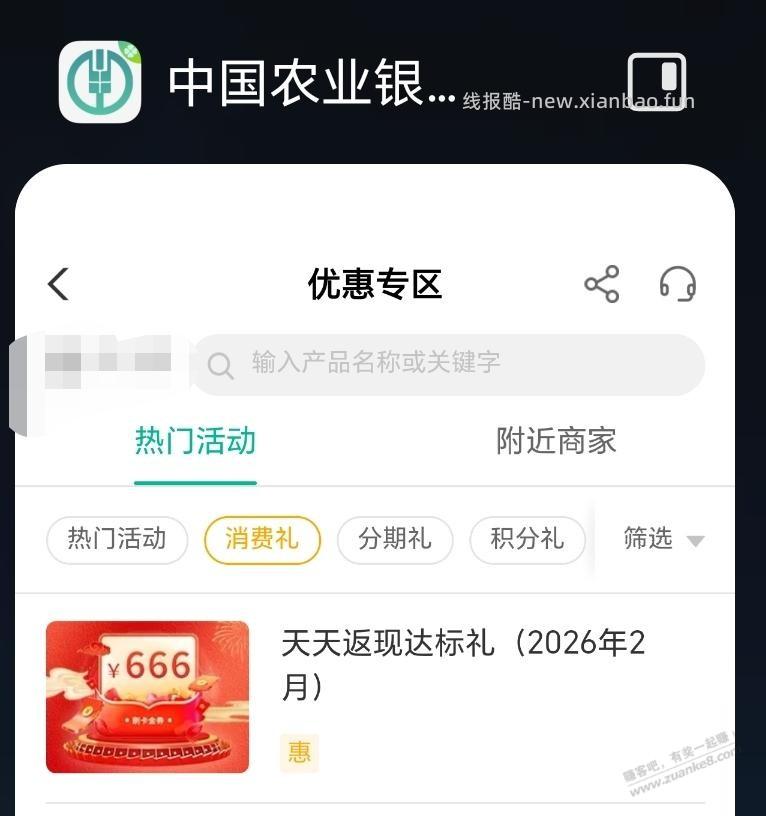Switch to the 附近商家 tab
The image size is (766, 816).
pyautogui.click(x=555, y=440)
